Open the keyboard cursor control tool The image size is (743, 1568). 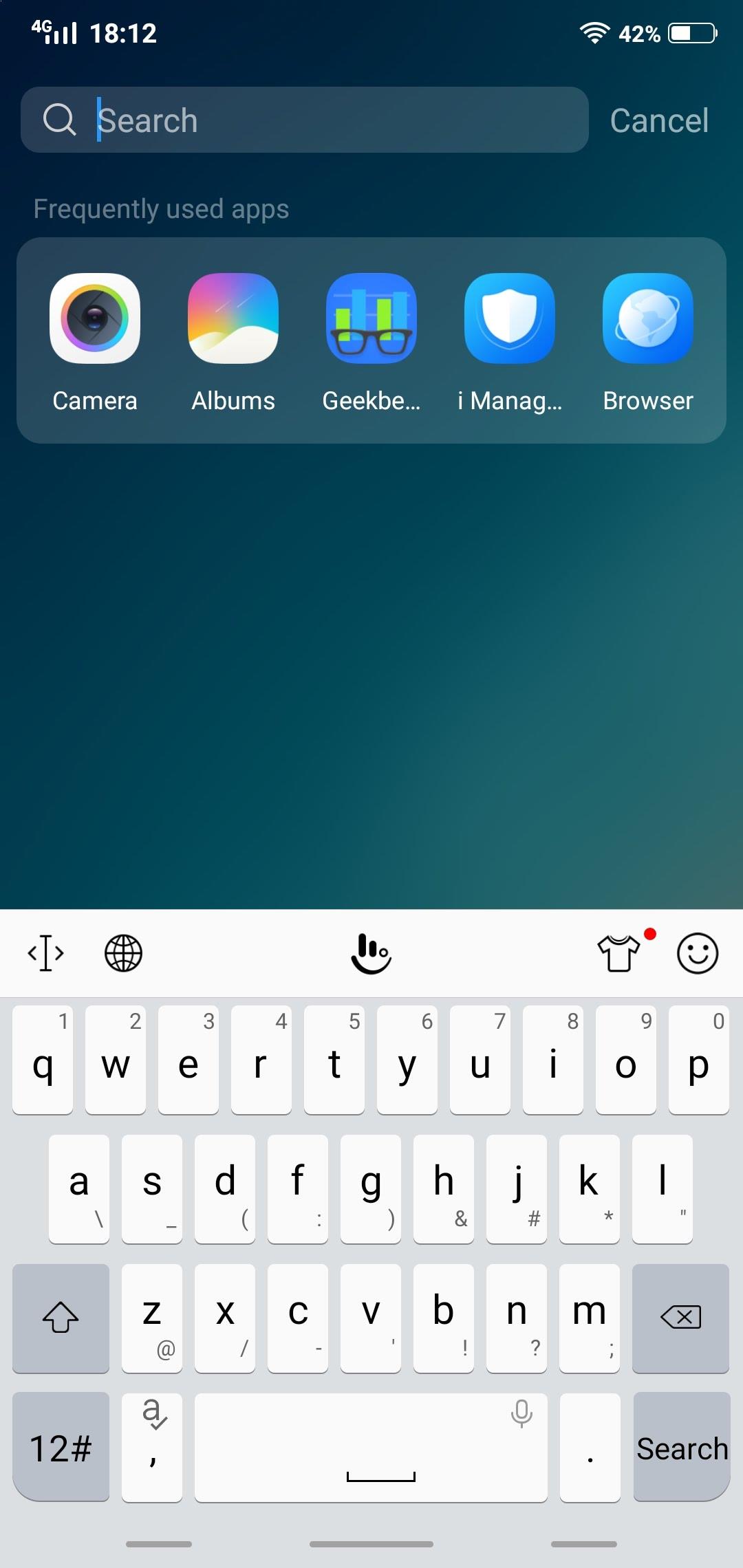point(45,953)
